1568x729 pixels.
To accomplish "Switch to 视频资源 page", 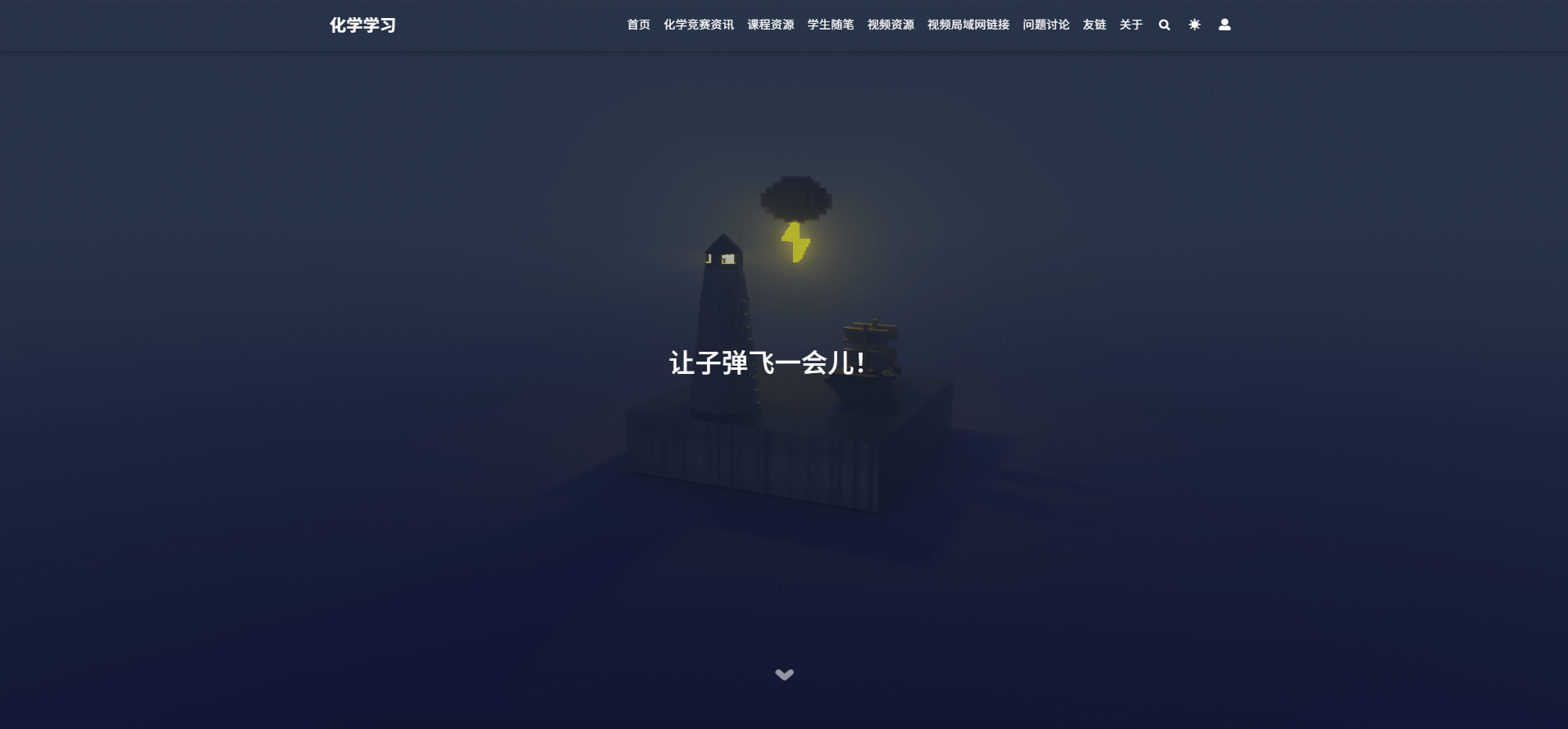I will pos(890,25).
